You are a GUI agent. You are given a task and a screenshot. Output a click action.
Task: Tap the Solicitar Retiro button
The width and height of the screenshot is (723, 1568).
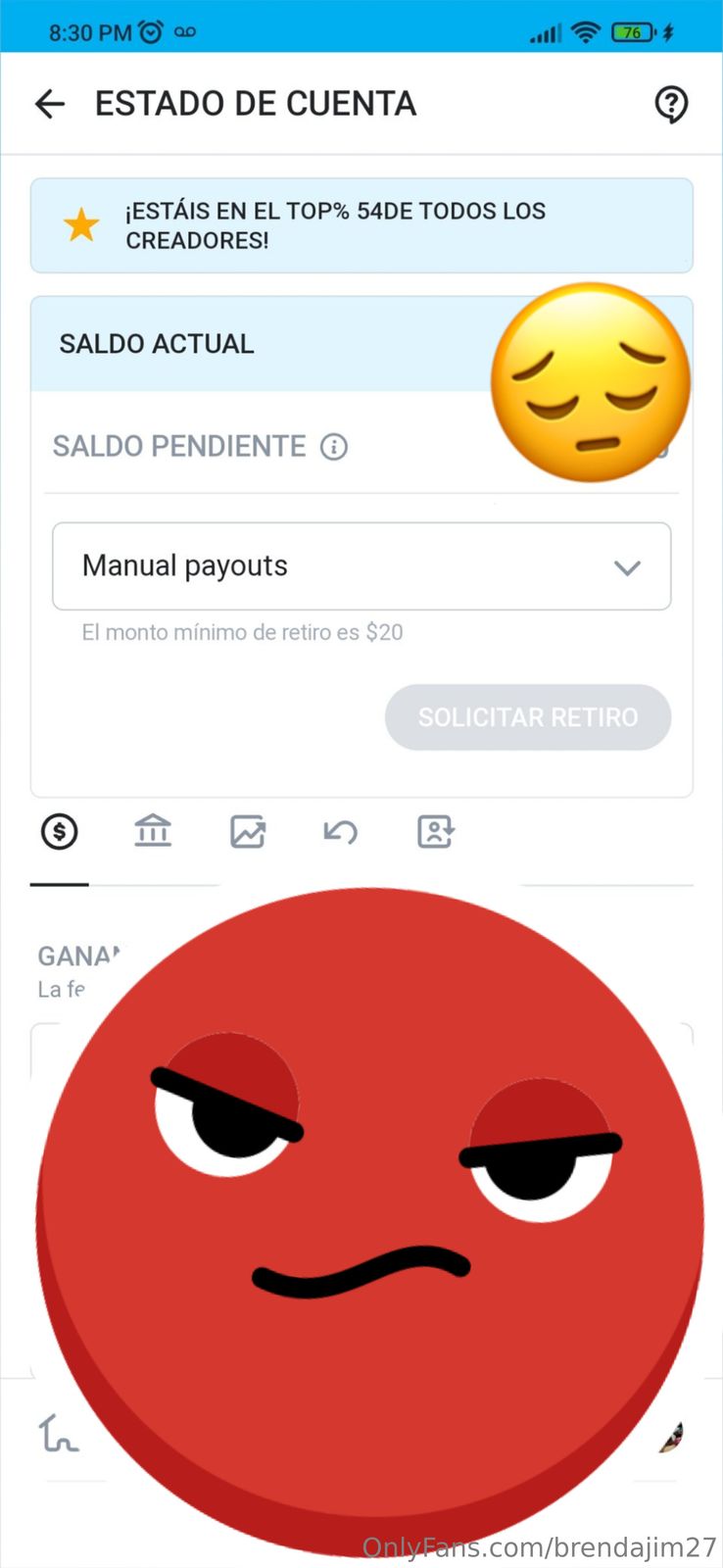[528, 717]
